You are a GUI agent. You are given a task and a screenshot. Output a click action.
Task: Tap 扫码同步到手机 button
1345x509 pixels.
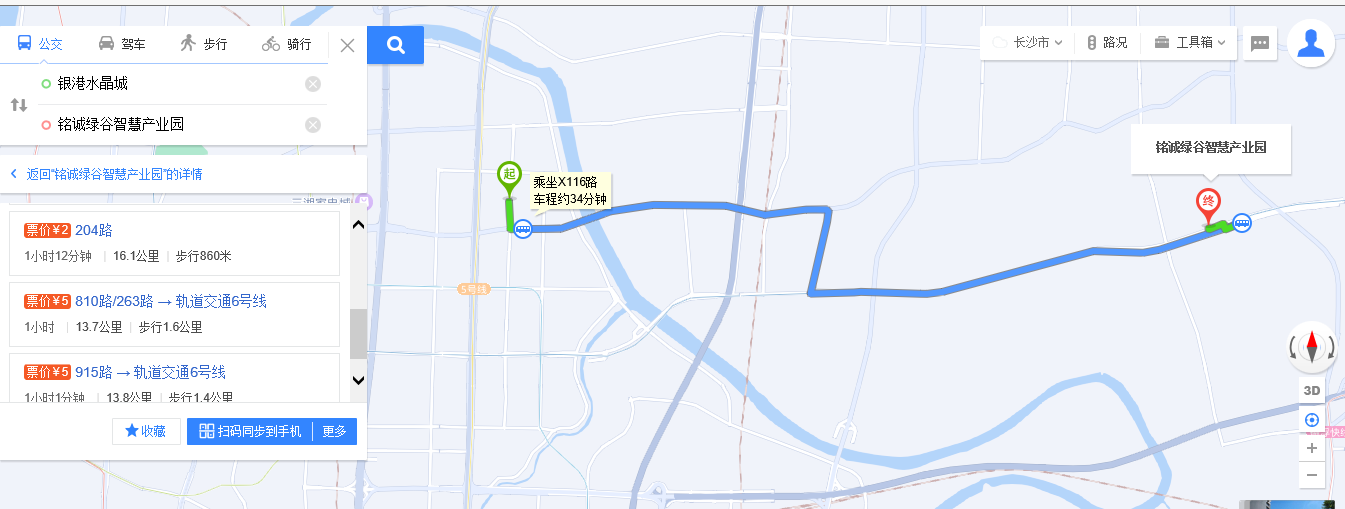pyautogui.click(x=250, y=431)
